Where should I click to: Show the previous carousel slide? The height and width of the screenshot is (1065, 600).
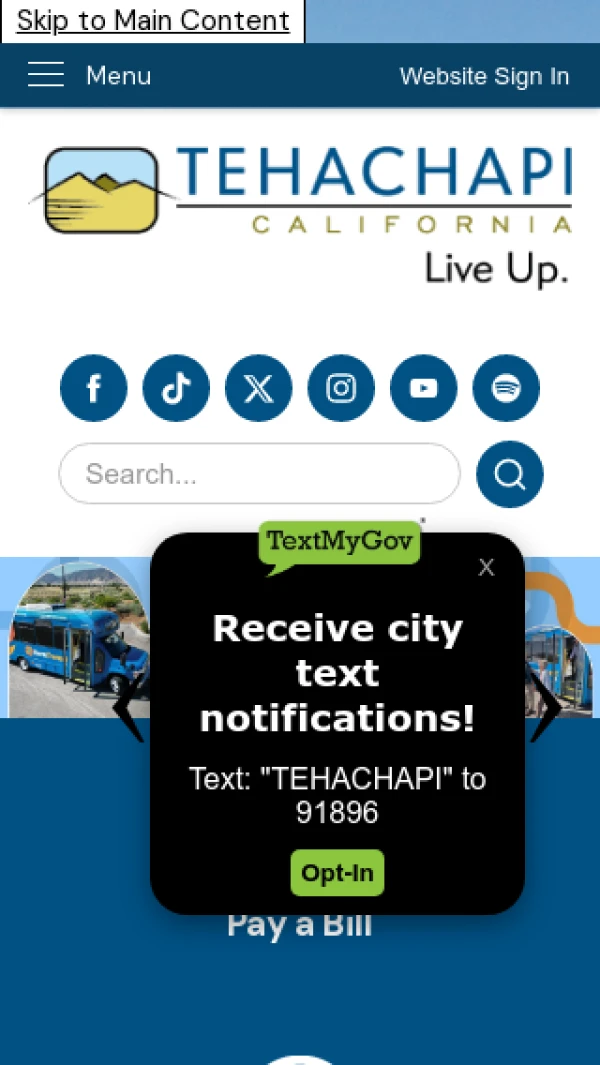129,707
